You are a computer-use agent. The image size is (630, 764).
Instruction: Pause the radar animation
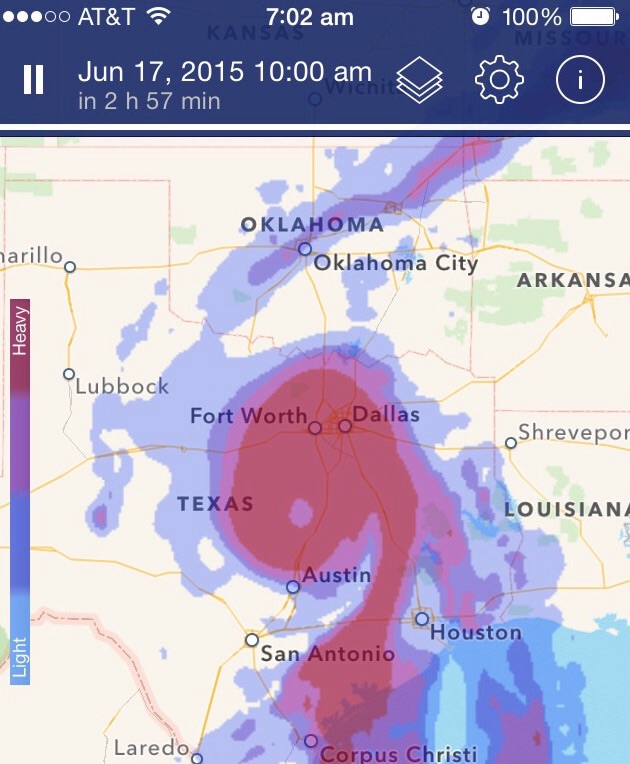pyautogui.click(x=33, y=81)
